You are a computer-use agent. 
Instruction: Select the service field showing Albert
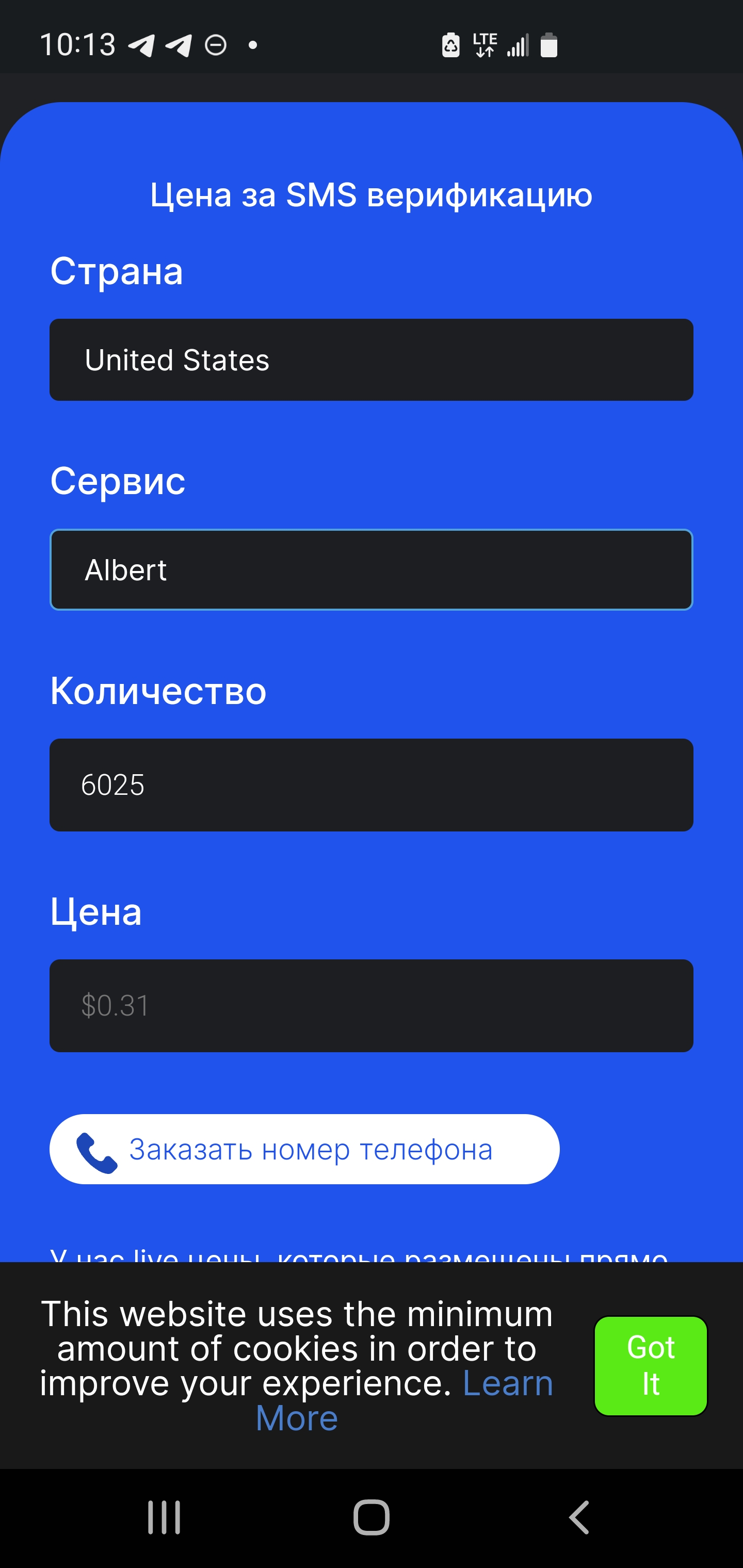(x=371, y=570)
